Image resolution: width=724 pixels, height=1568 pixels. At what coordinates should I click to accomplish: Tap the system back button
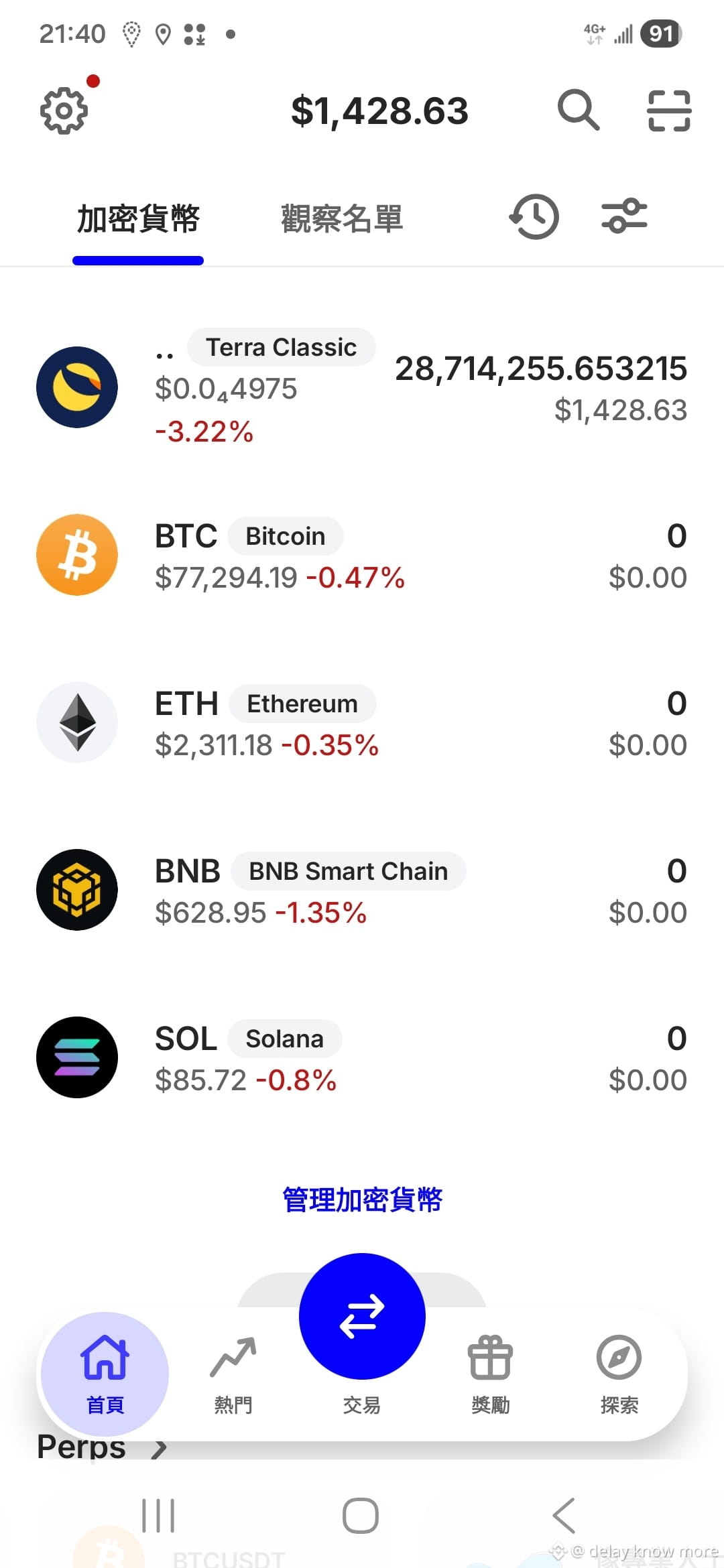[564, 1515]
